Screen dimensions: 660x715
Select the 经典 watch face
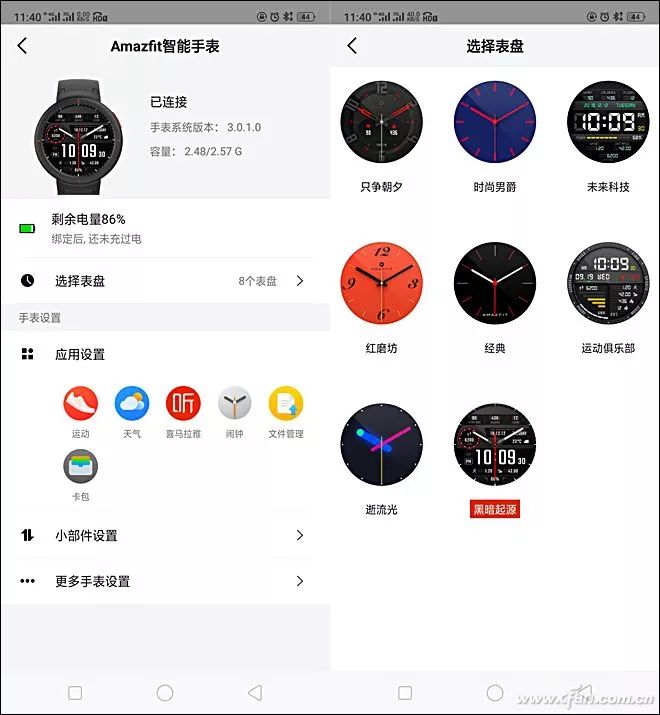(495, 283)
